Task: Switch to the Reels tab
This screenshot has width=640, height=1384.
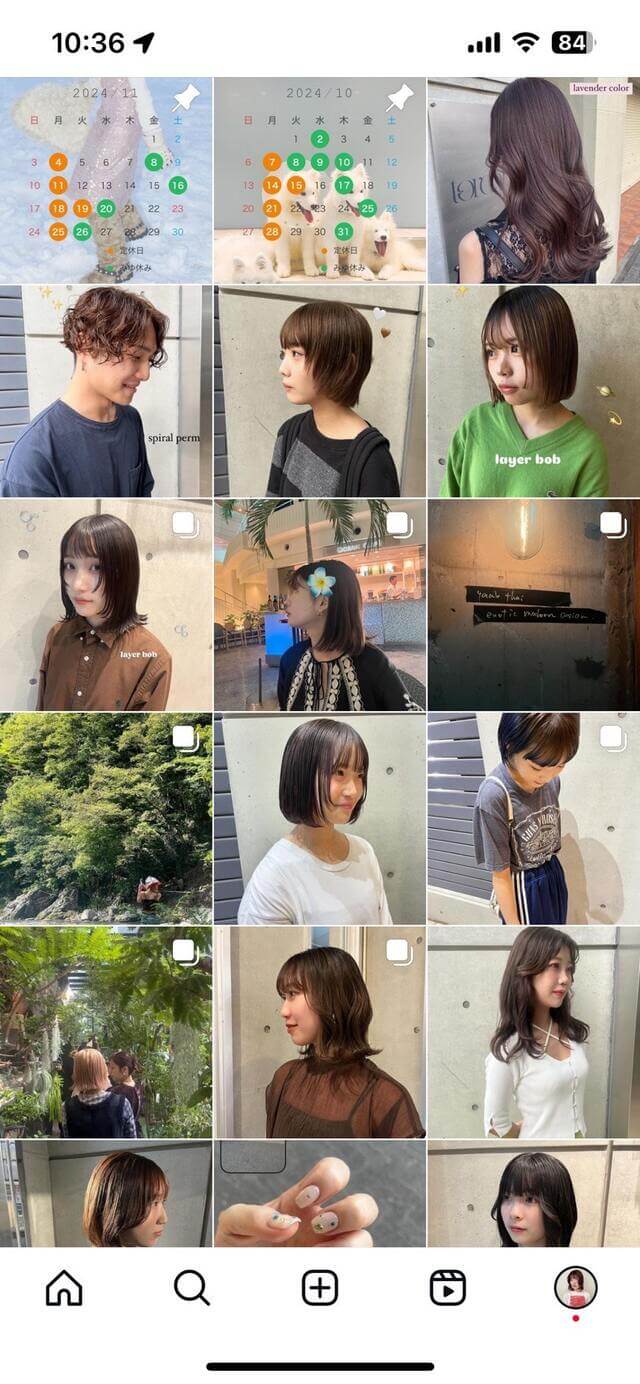Action: 448,1288
